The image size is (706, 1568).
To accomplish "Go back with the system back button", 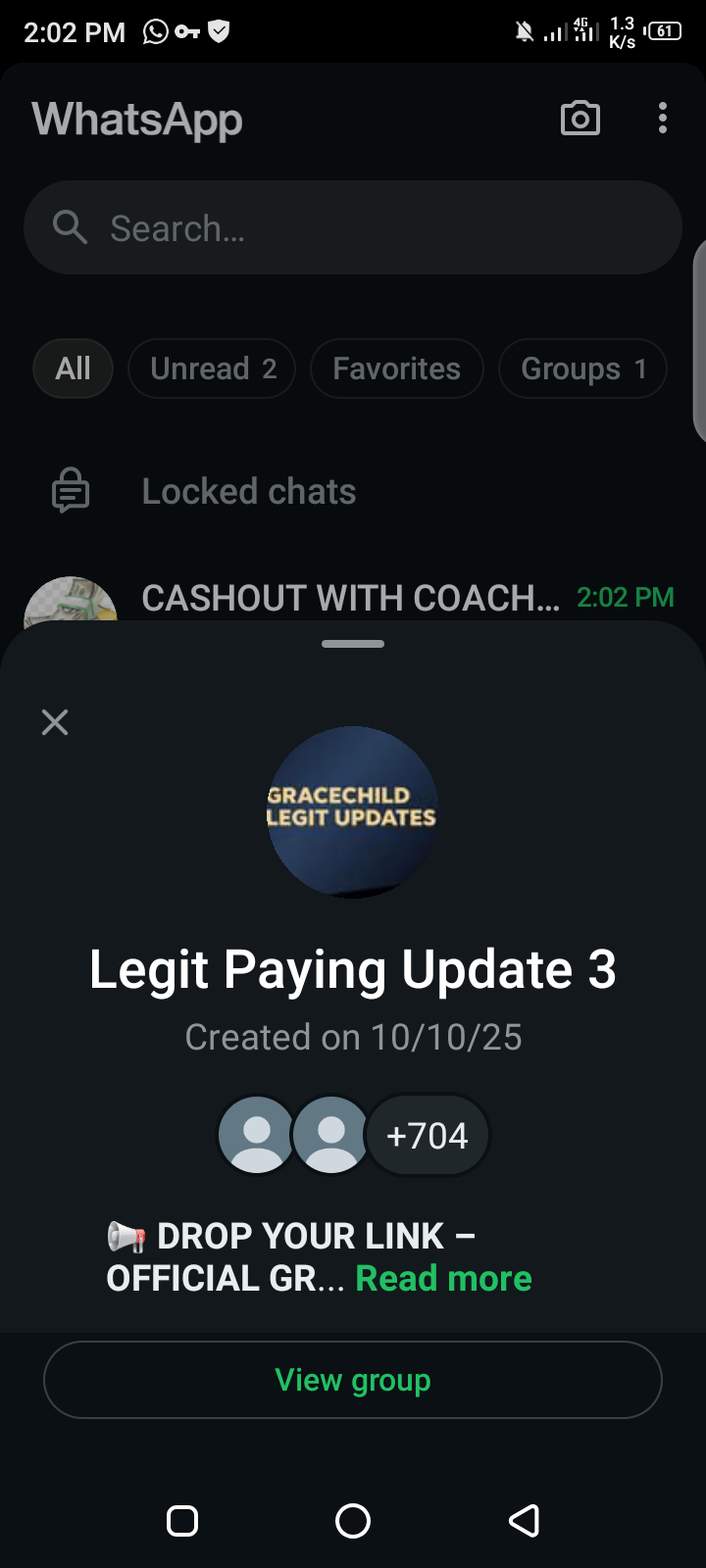I will 524,1521.
